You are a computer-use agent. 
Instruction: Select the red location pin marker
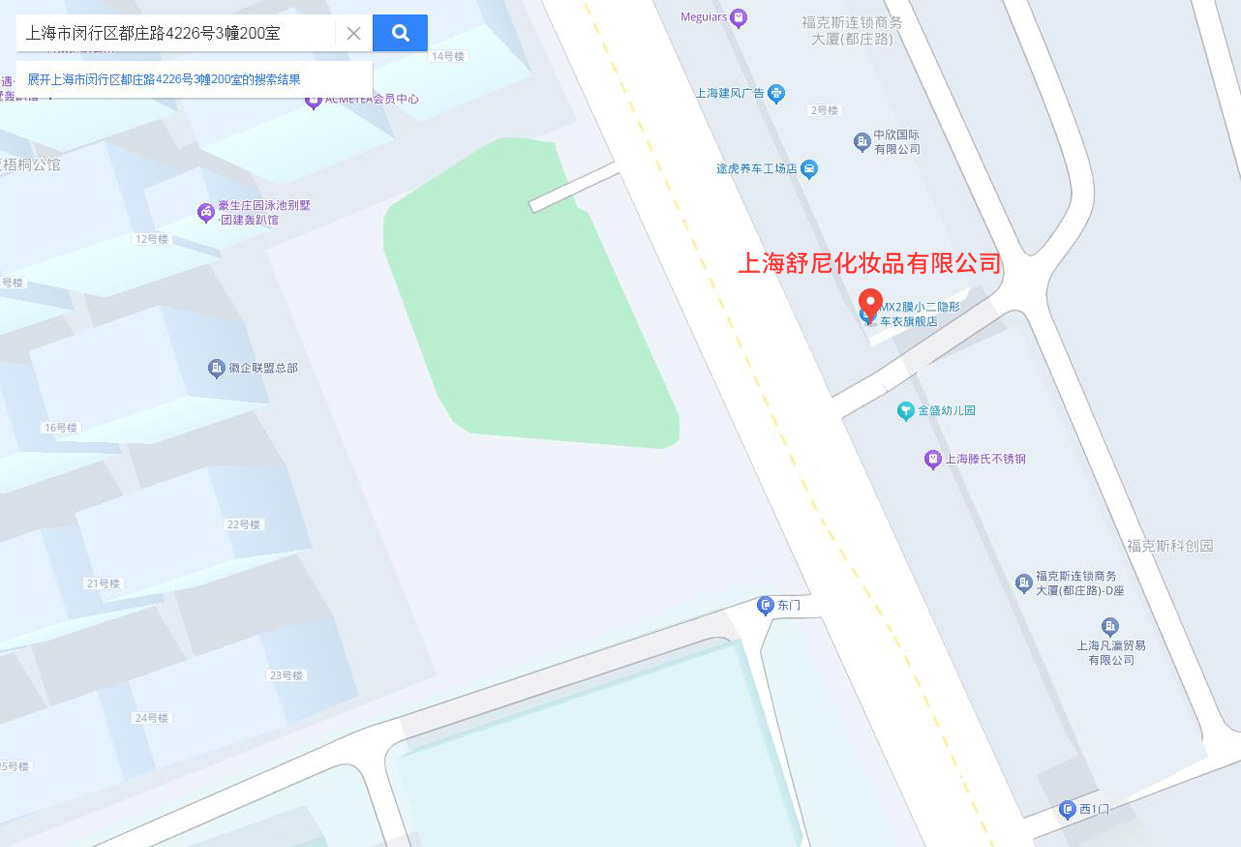point(870,302)
